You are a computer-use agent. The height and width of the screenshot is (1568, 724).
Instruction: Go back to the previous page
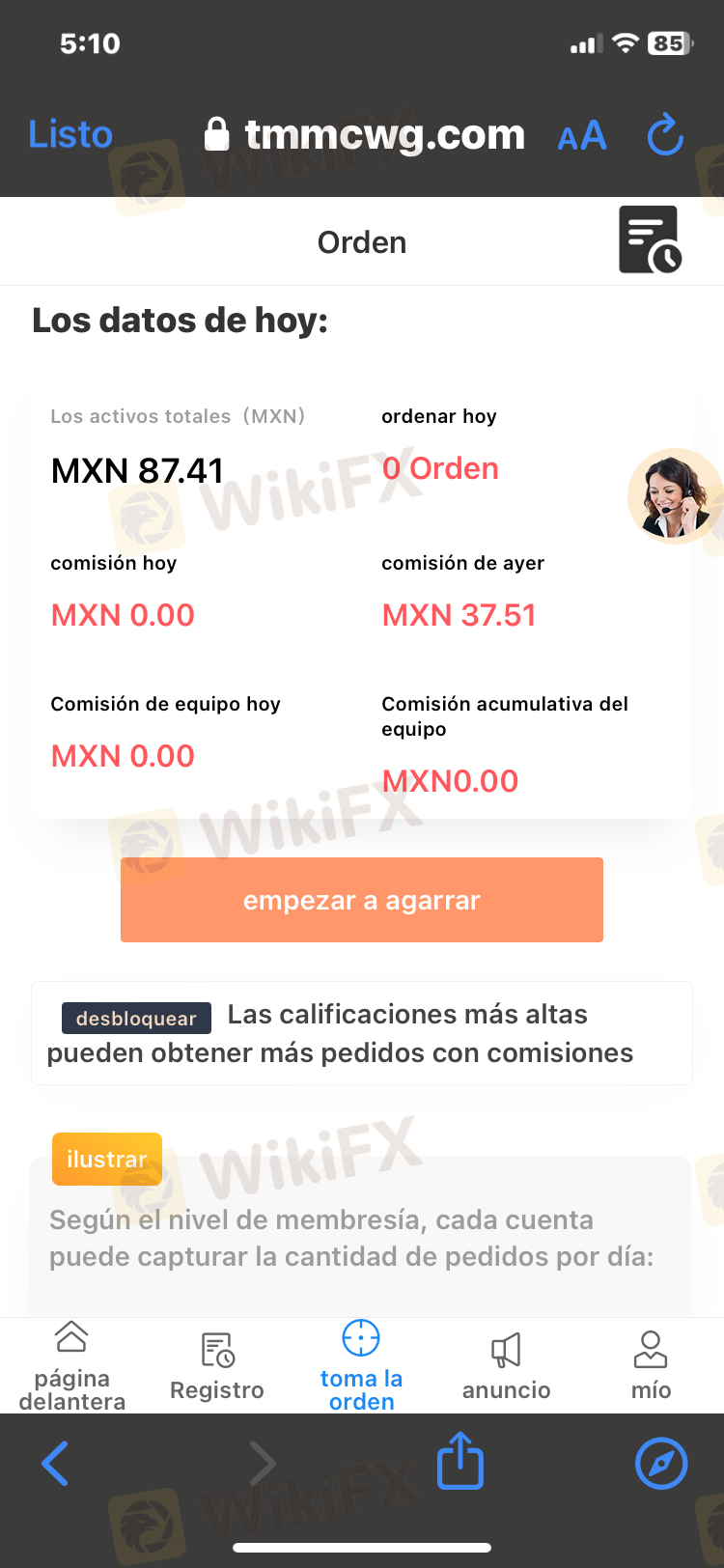(56, 1463)
